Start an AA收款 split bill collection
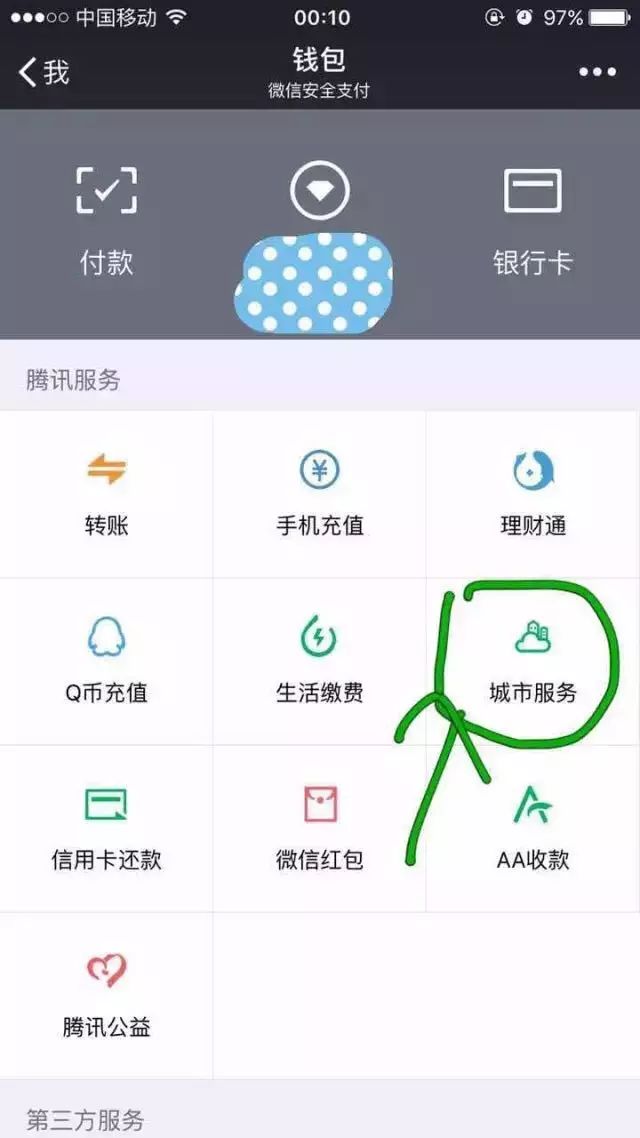Image resolution: width=640 pixels, height=1138 pixels. pyautogui.click(x=533, y=828)
